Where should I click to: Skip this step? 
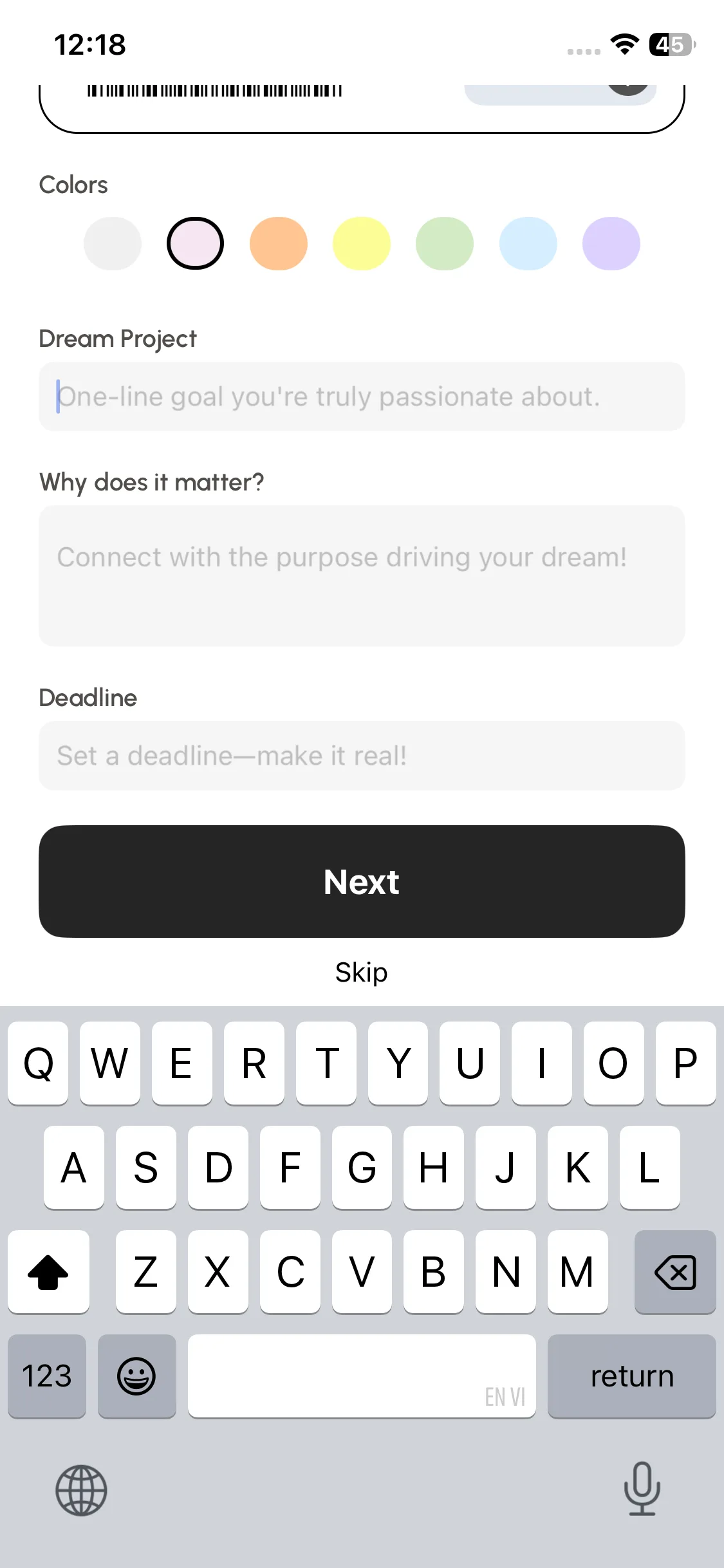point(362,972)
